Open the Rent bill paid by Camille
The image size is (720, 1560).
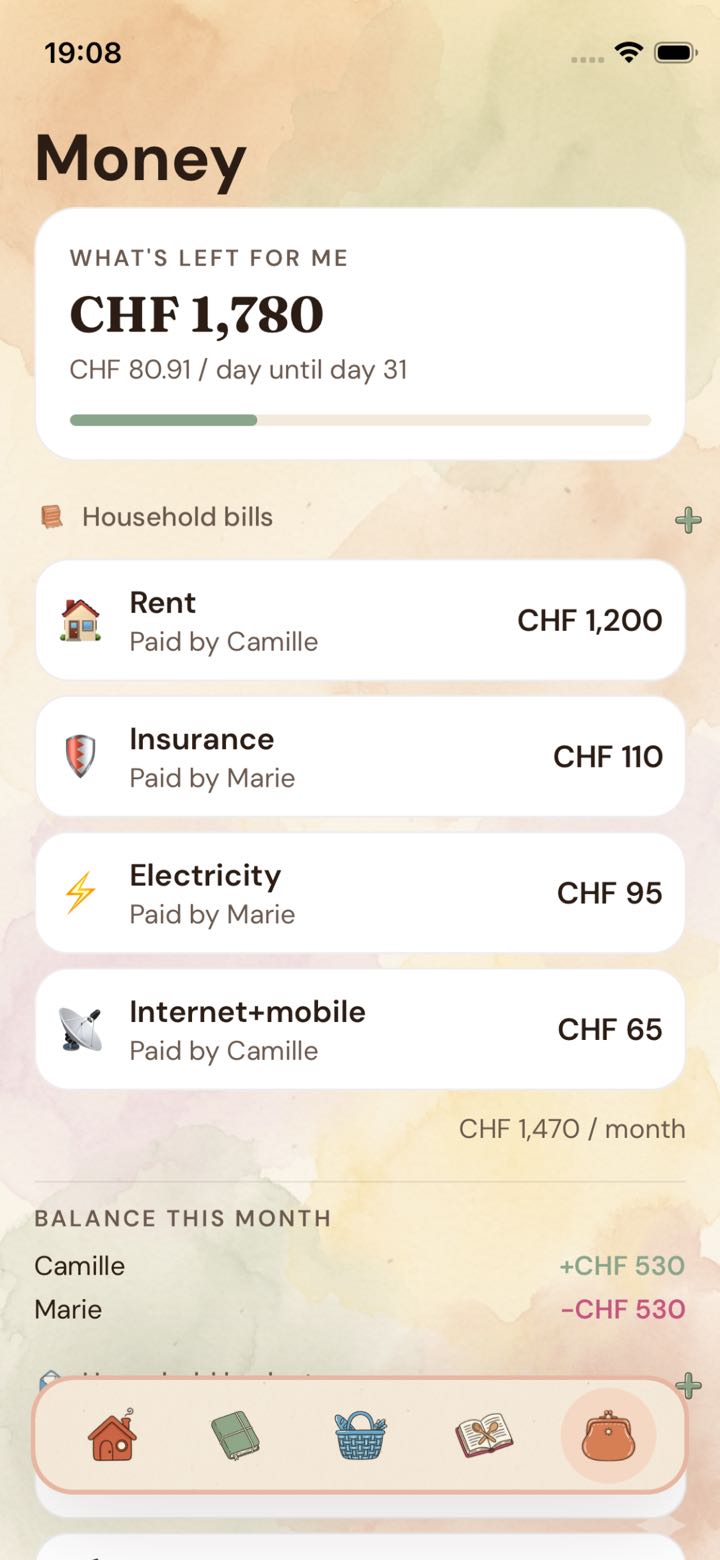[360, 620]
